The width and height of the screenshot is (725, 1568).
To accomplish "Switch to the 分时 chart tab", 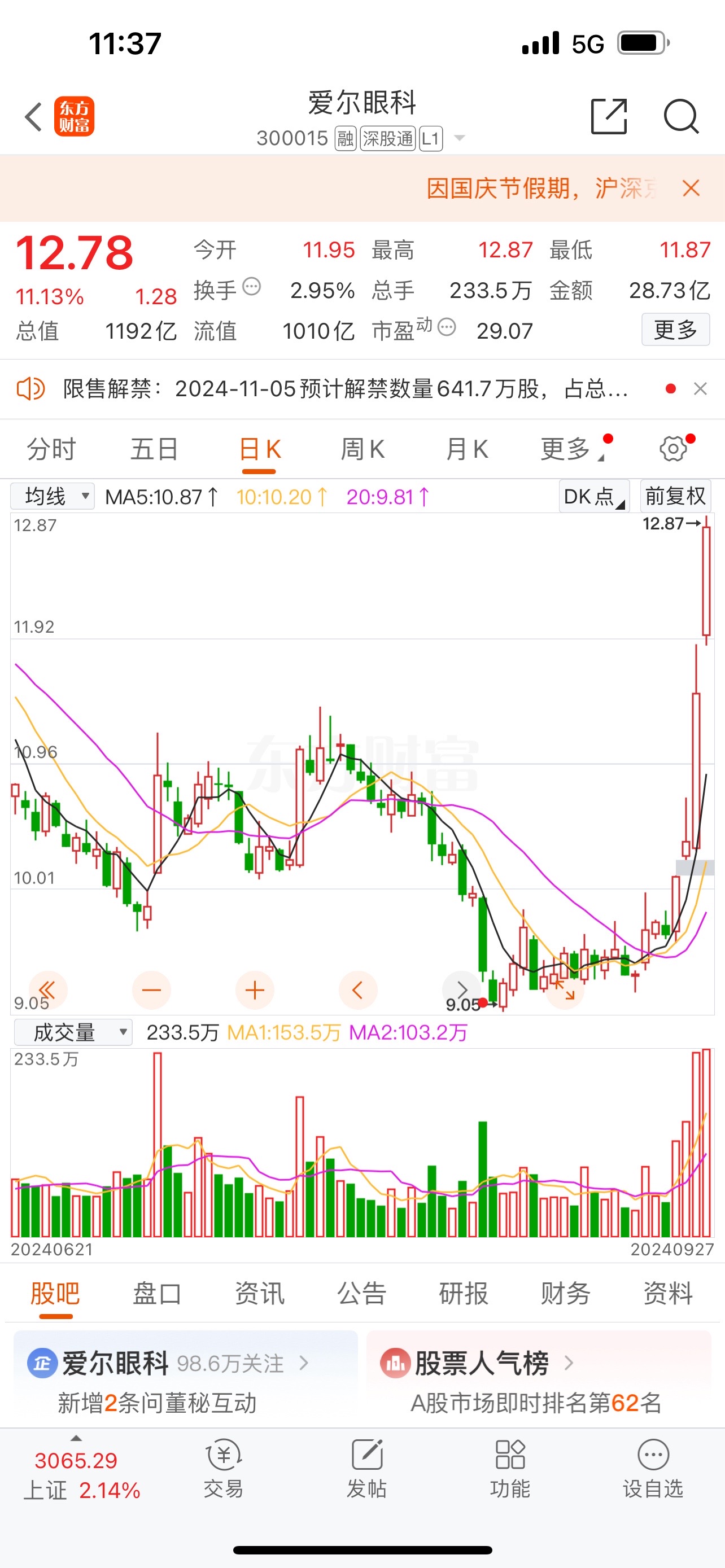I will [x=51, y=449].
